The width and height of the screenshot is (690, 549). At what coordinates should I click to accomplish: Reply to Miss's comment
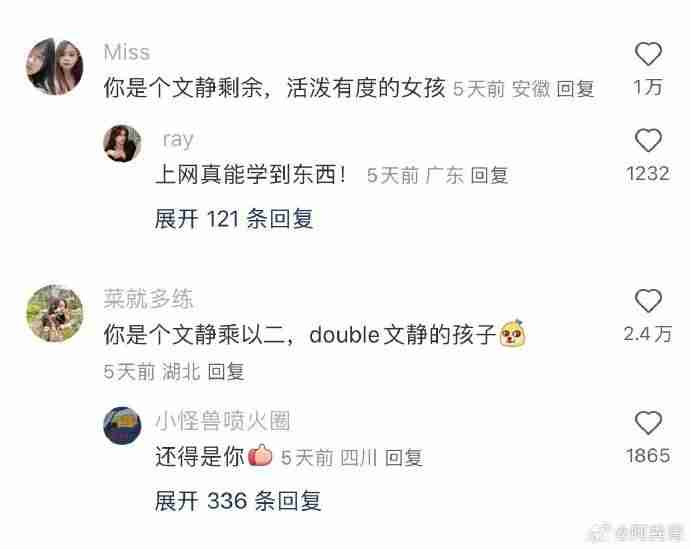pos(575,89)
